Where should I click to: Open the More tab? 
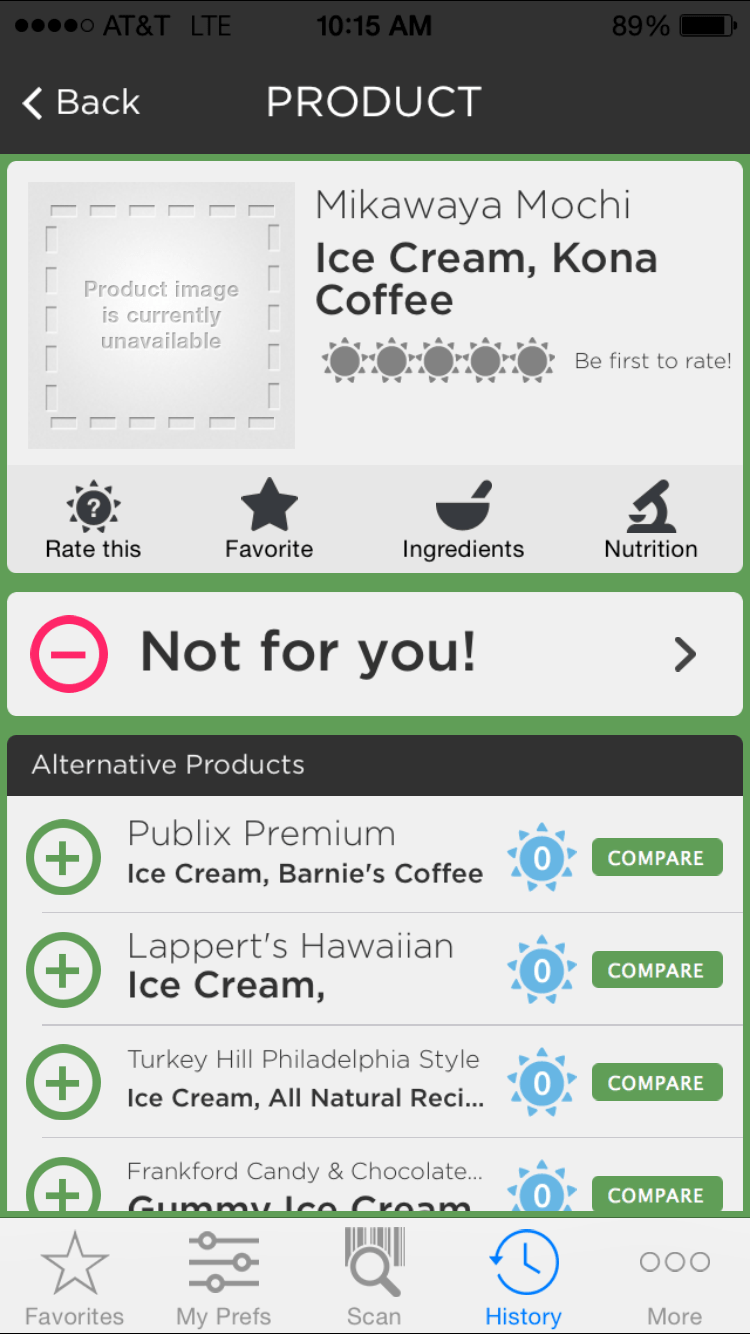pyautogui.click(x=674, y=1278)
